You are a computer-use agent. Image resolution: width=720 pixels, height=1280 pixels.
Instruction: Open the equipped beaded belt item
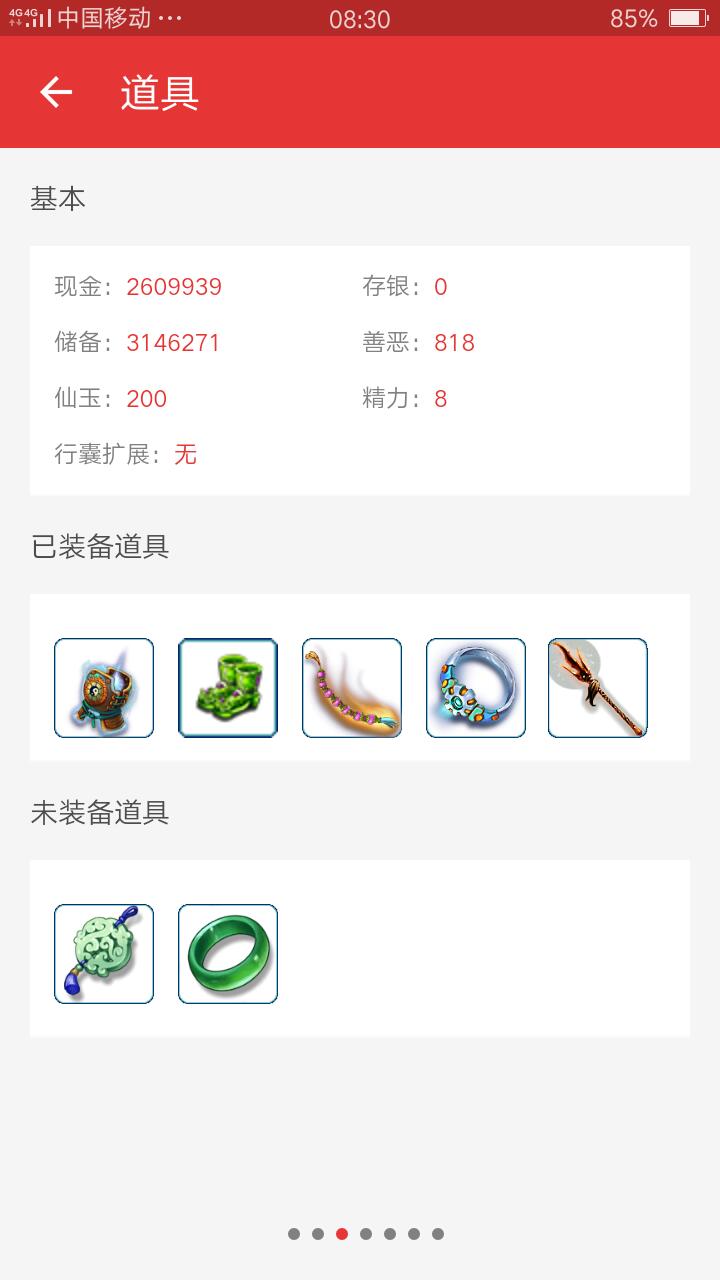(352, 688)
